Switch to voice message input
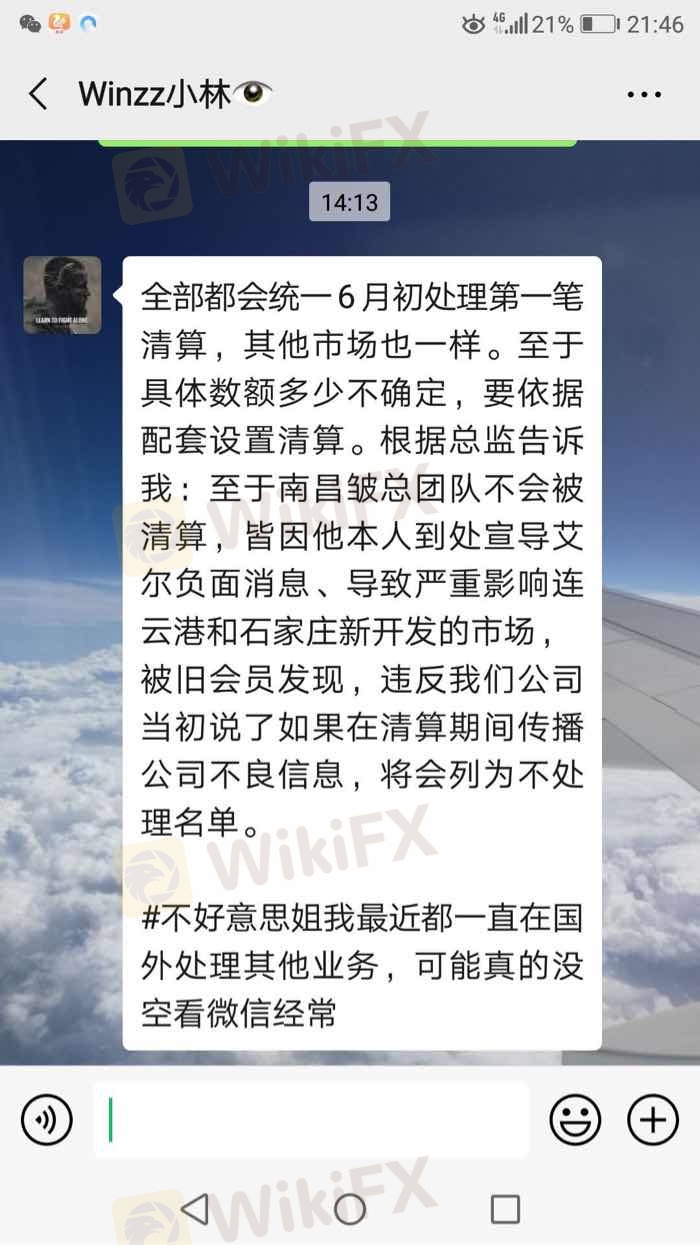The height and width of the screenshot is (1245, 700). click(46, 1119)
